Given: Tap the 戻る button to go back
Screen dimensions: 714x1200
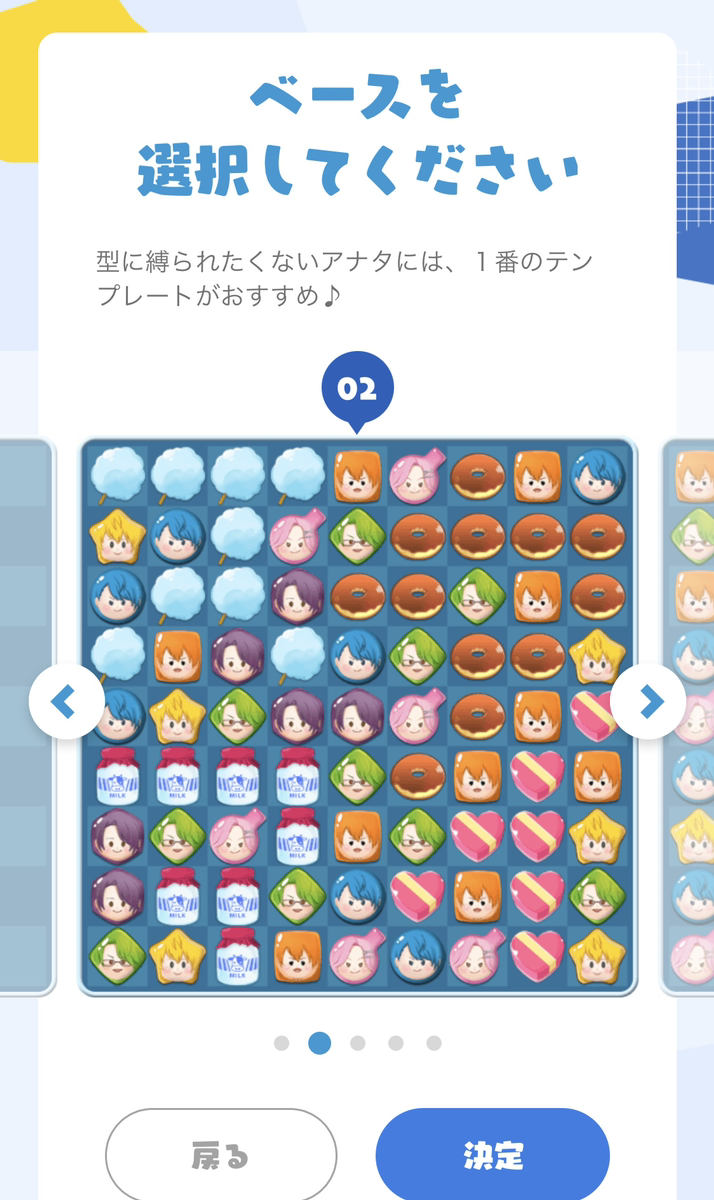Looking at the screenshot, I should [221, 1156].
